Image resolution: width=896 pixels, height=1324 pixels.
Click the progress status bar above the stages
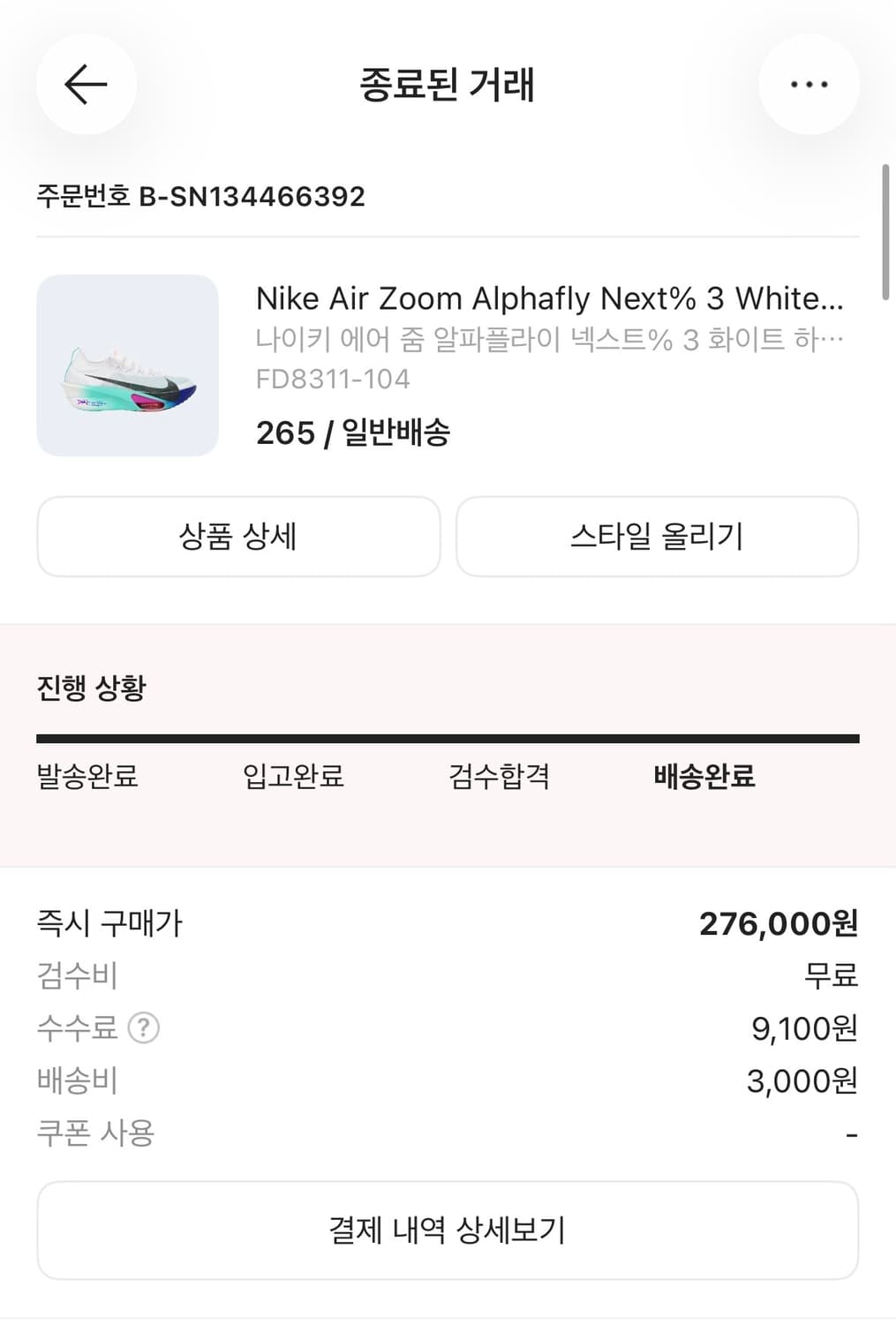[448, 733]
